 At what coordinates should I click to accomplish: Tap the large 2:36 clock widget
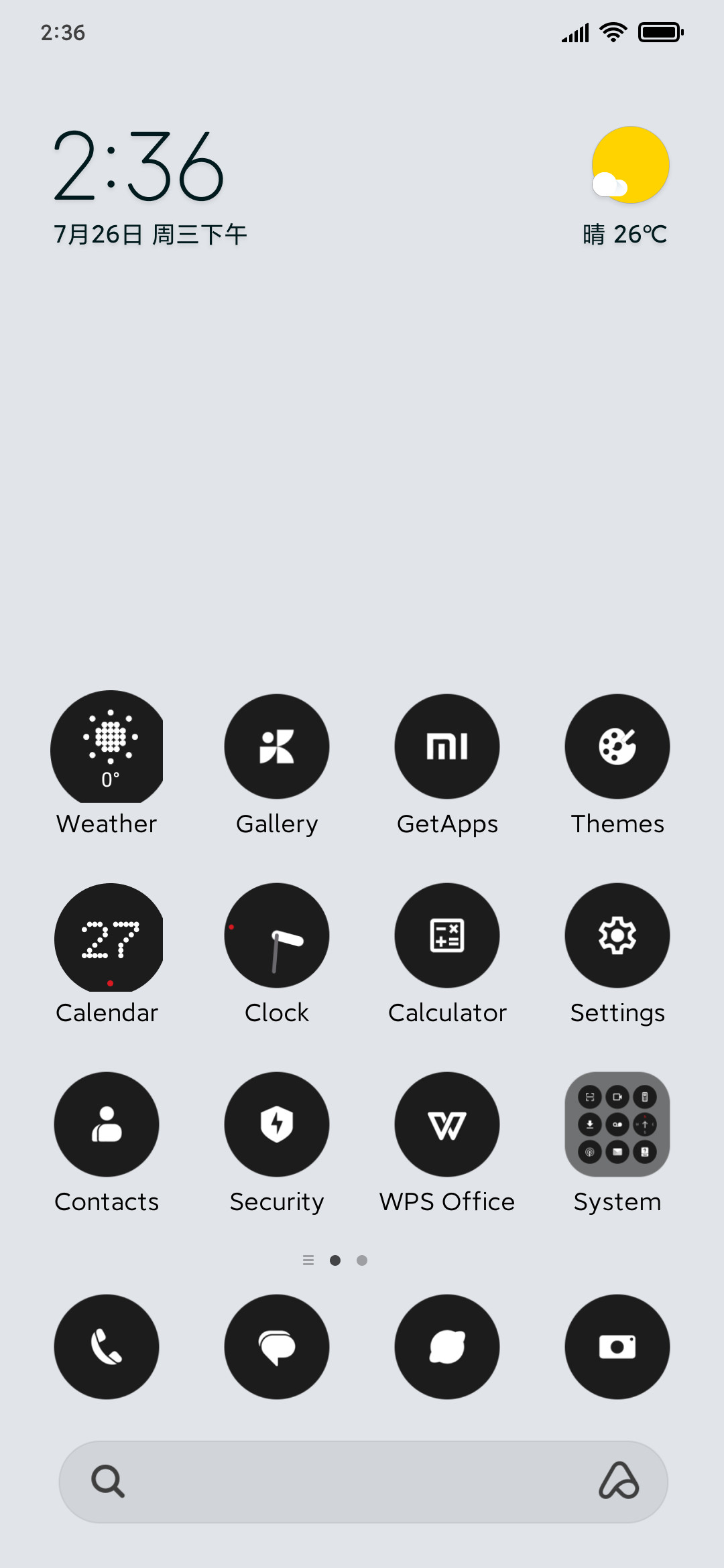point(139,166)
